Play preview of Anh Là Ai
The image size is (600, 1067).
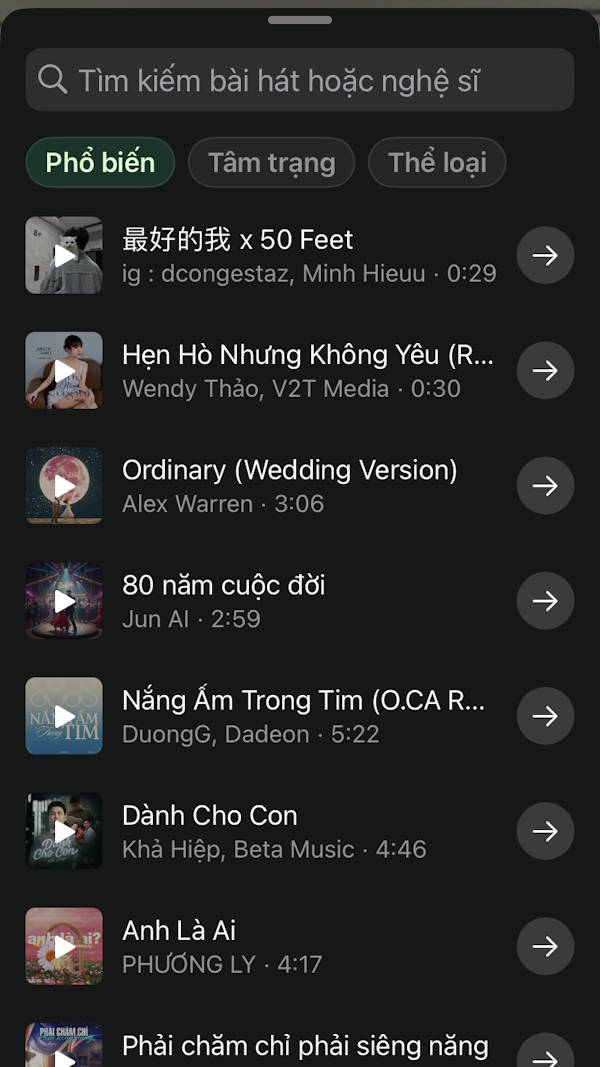(64, 946)
